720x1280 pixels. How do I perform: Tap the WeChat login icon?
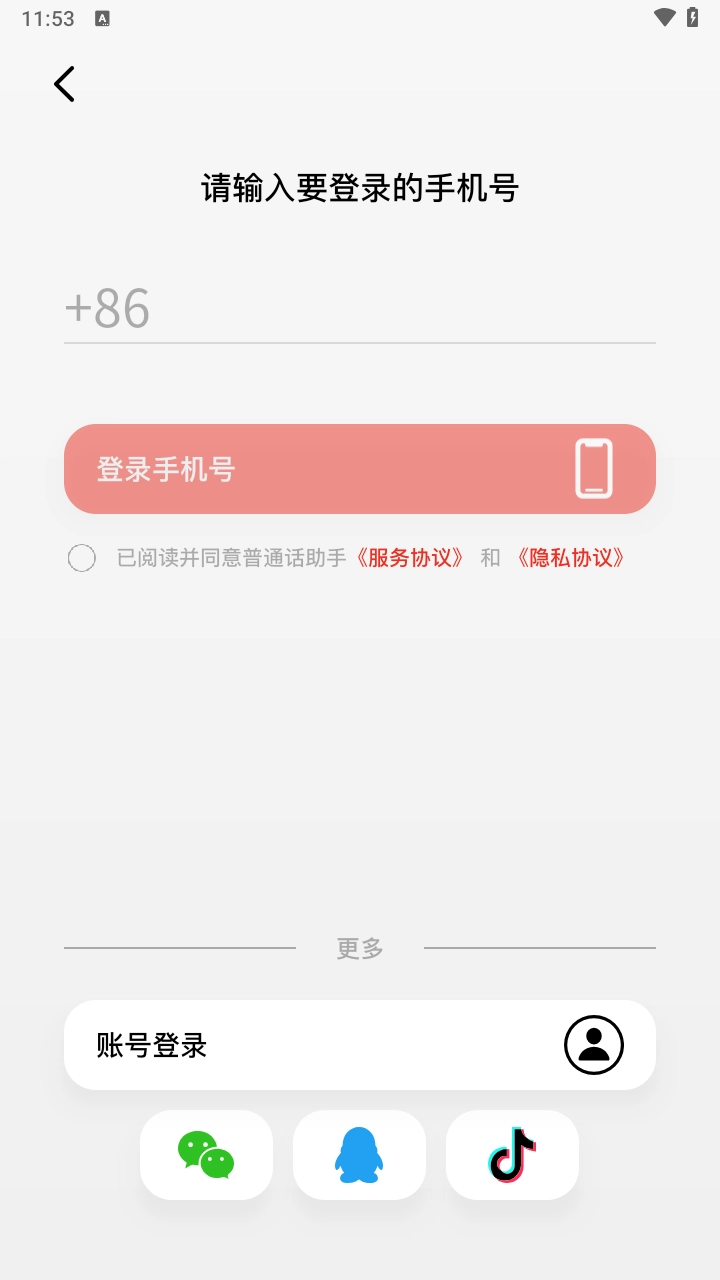point(206,1154)
